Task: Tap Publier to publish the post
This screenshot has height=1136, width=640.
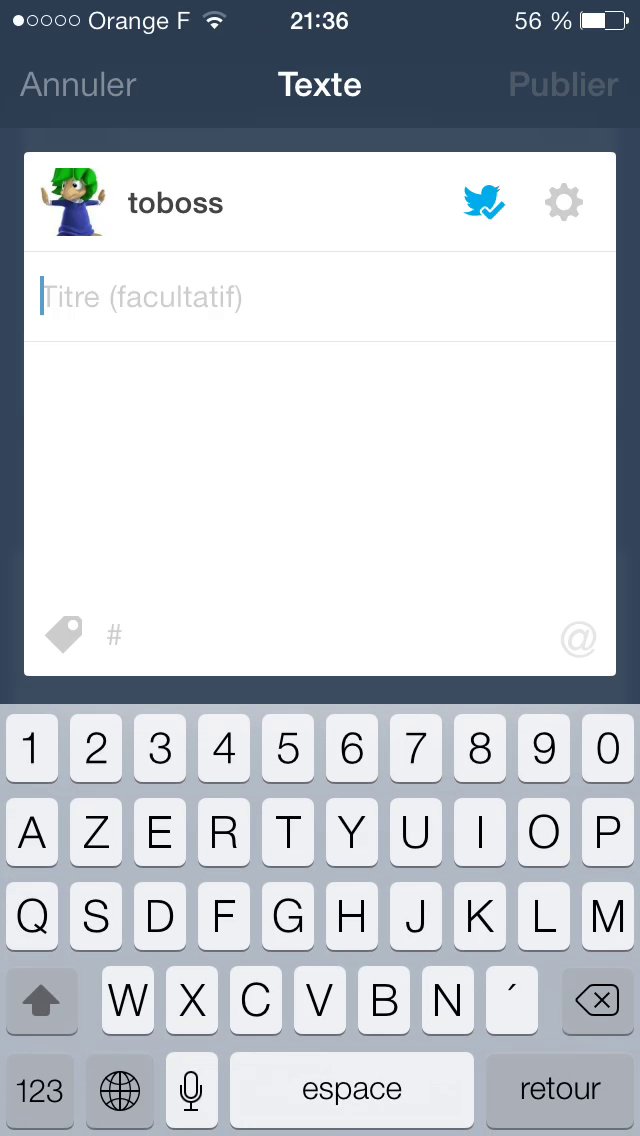Action: click(563, 85)
